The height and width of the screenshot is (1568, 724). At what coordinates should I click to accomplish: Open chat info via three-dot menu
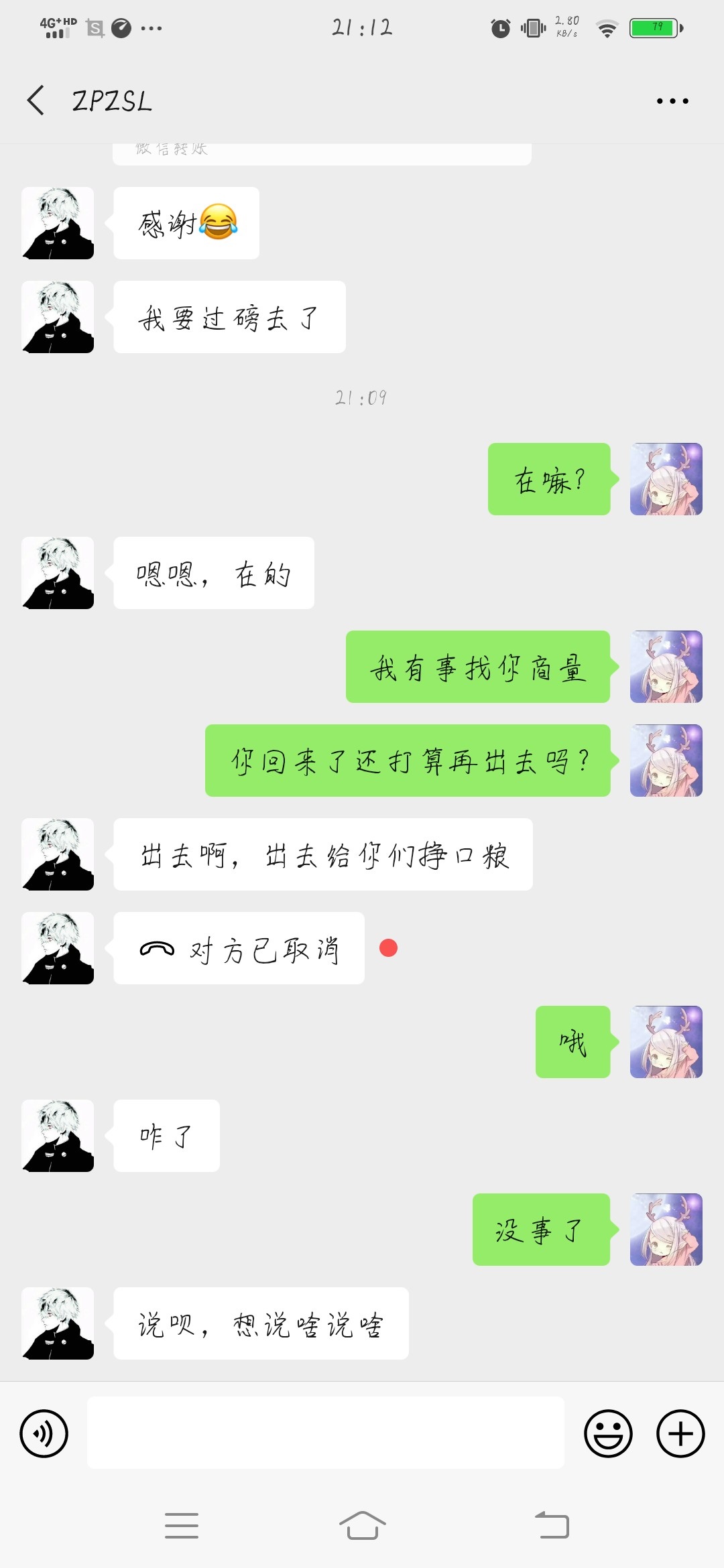[672, 101]
